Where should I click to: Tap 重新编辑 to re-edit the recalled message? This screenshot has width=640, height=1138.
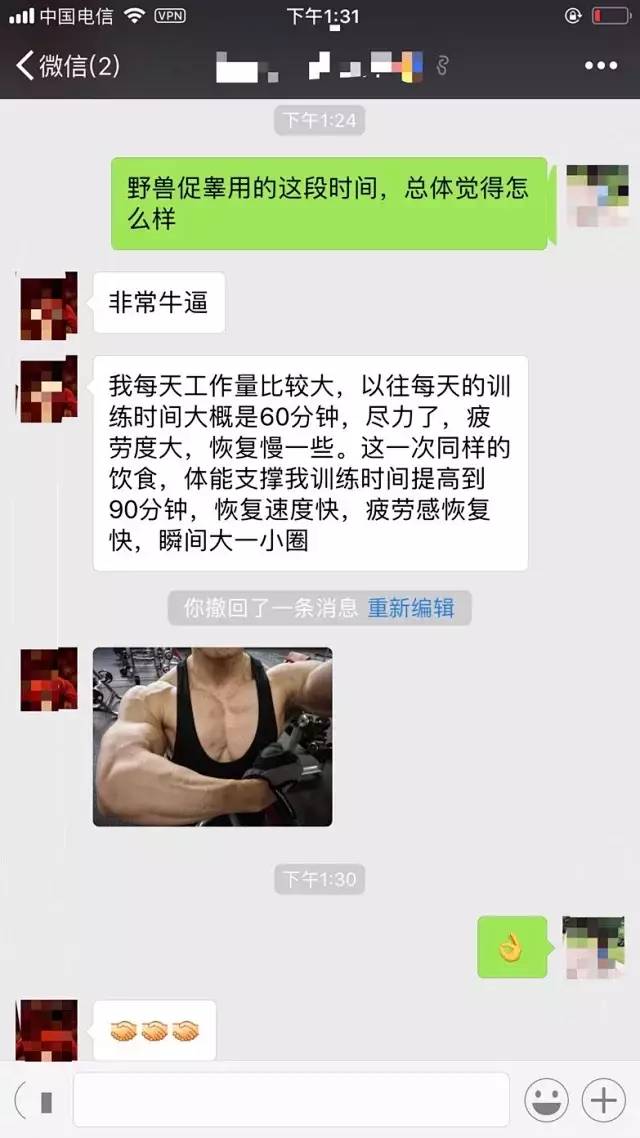coord(411,608)
